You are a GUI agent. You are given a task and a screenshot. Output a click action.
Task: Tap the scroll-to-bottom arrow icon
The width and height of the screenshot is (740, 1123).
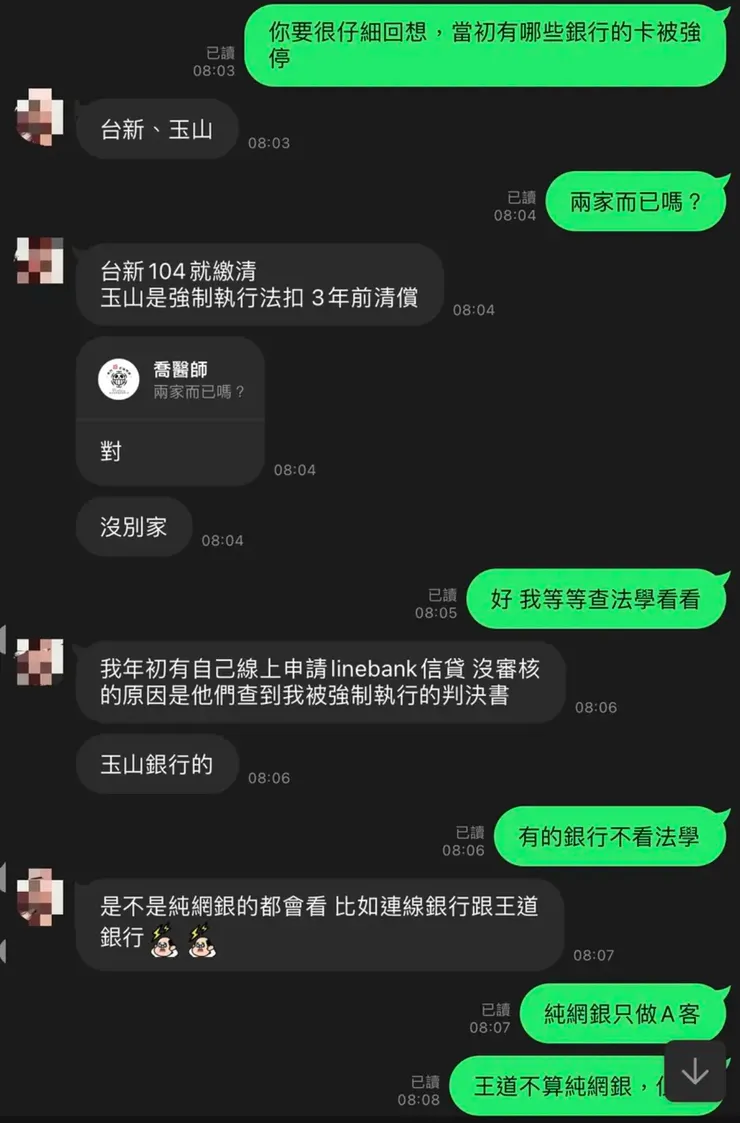click(x=694, y=1071)
